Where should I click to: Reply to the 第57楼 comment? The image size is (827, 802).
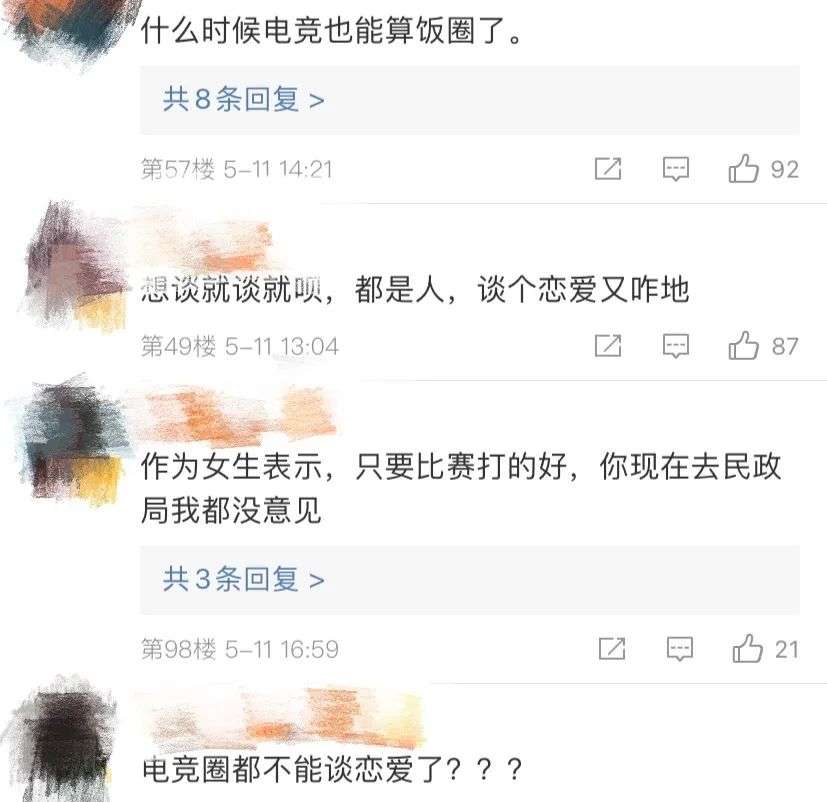677,169
